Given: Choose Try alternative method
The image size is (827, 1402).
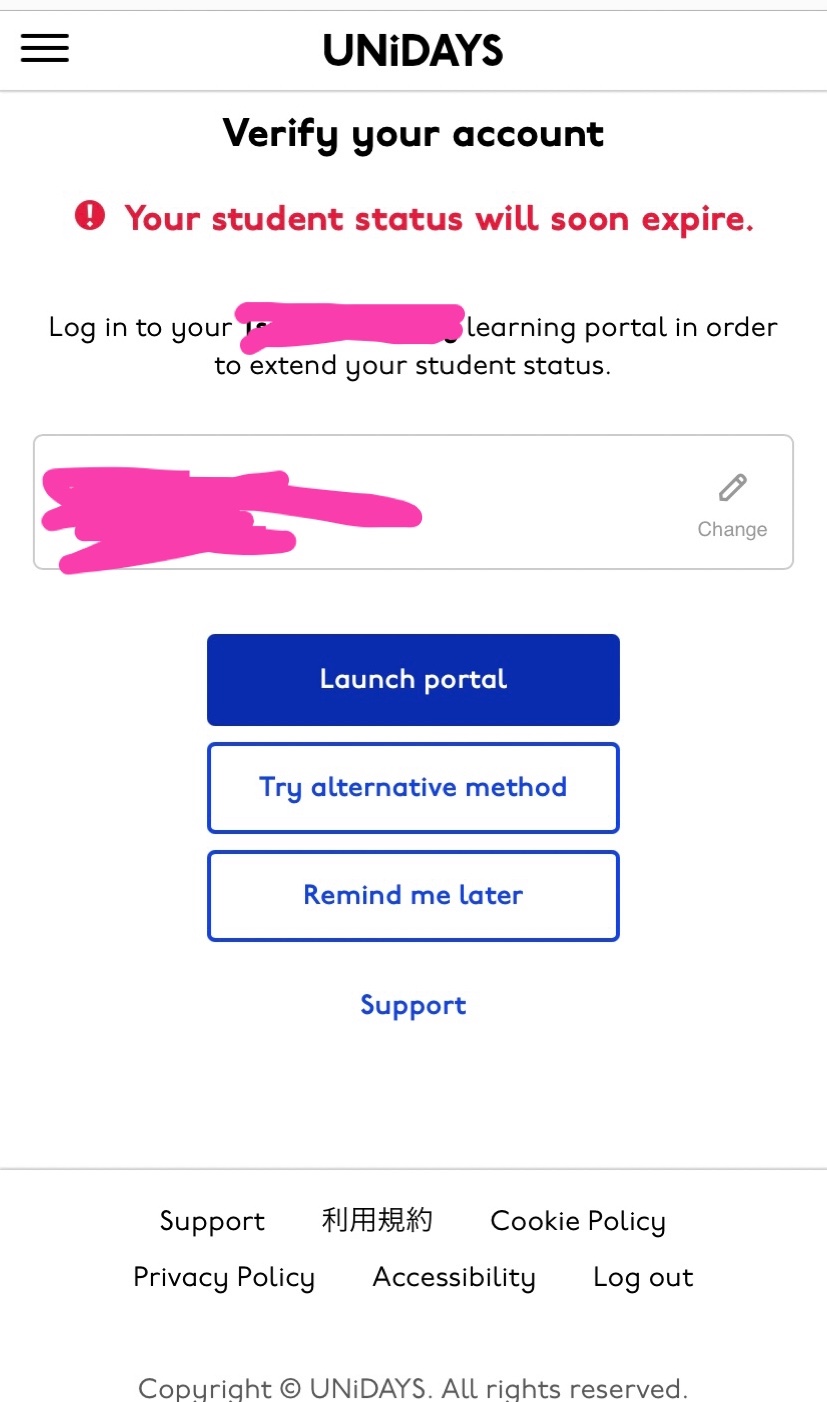Looking at the screenshot, I should click(413, 788).
